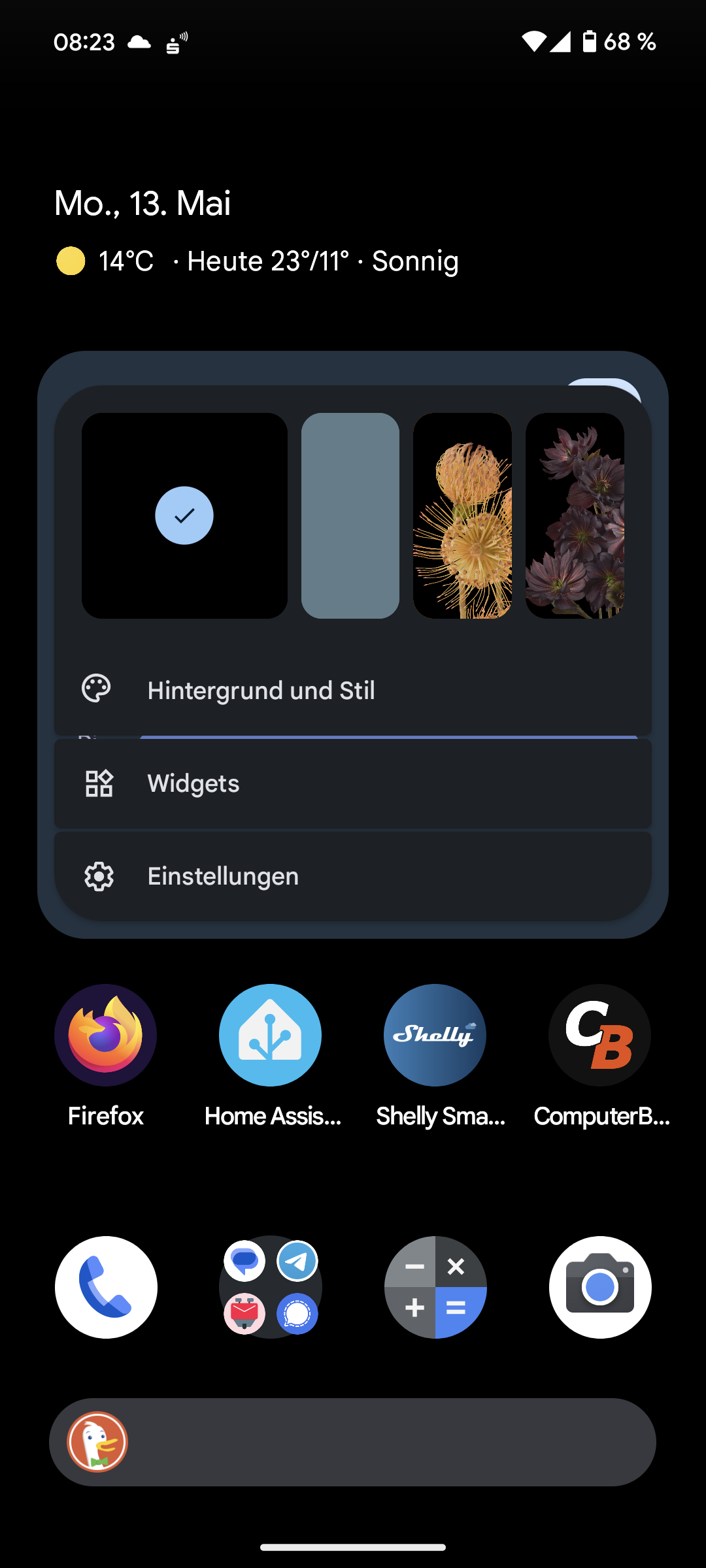Tap the Mo., 13. Mai date widget
Screen dimensions: 706x1568
[x=143, y=203]
